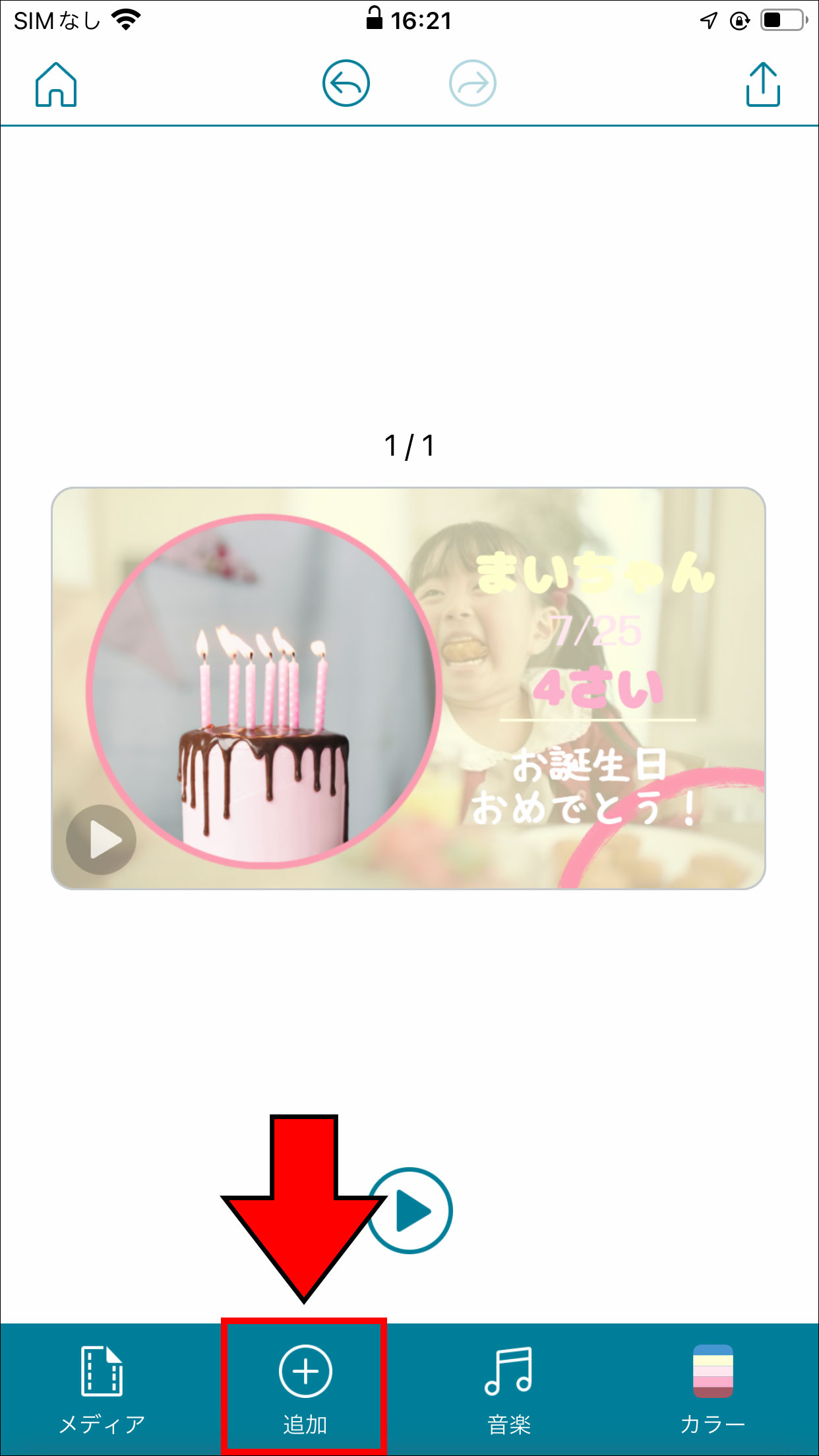Switch to the 音楽 tab
This screenshot has width=819, height=1456.
tap(508, 1387)
